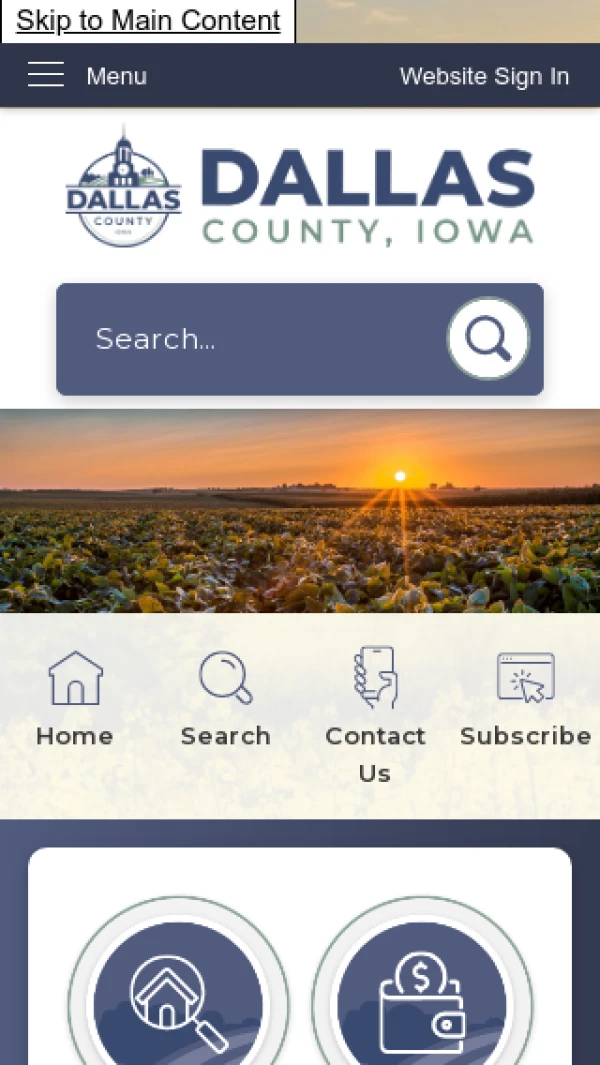Open Website Sign In
This screenshot has height=1065, width=600.
click(484, 76)
